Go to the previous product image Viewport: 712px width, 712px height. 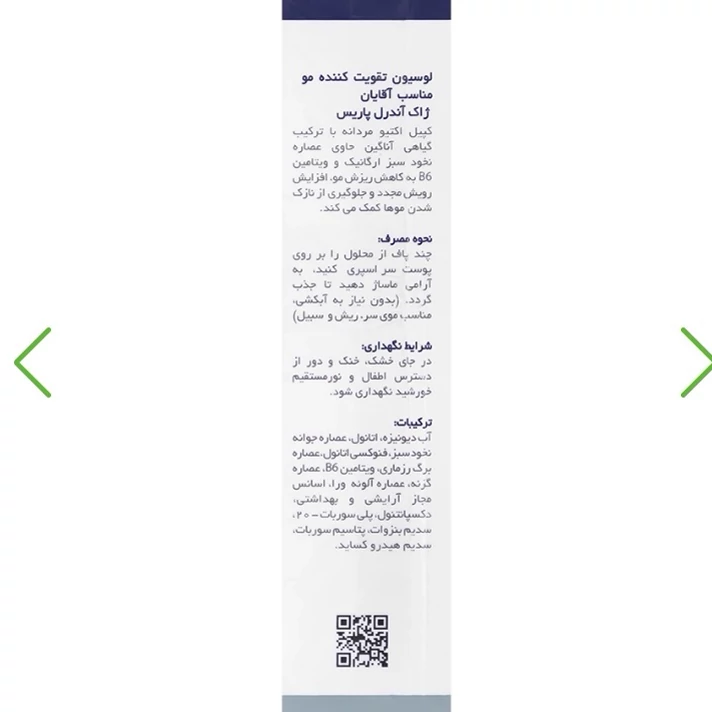click(x=33, y=362)
